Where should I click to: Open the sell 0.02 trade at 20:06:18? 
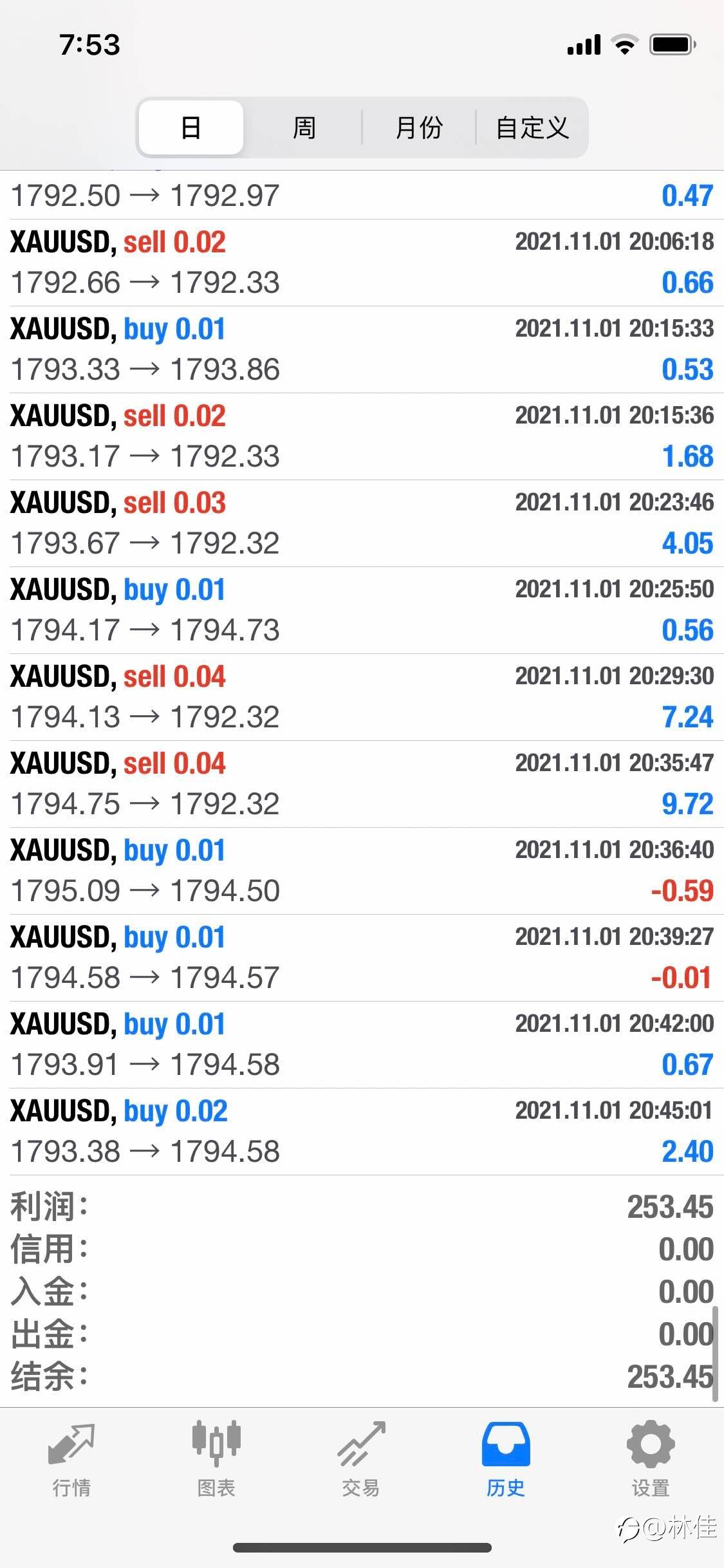[x=362, y=263]
